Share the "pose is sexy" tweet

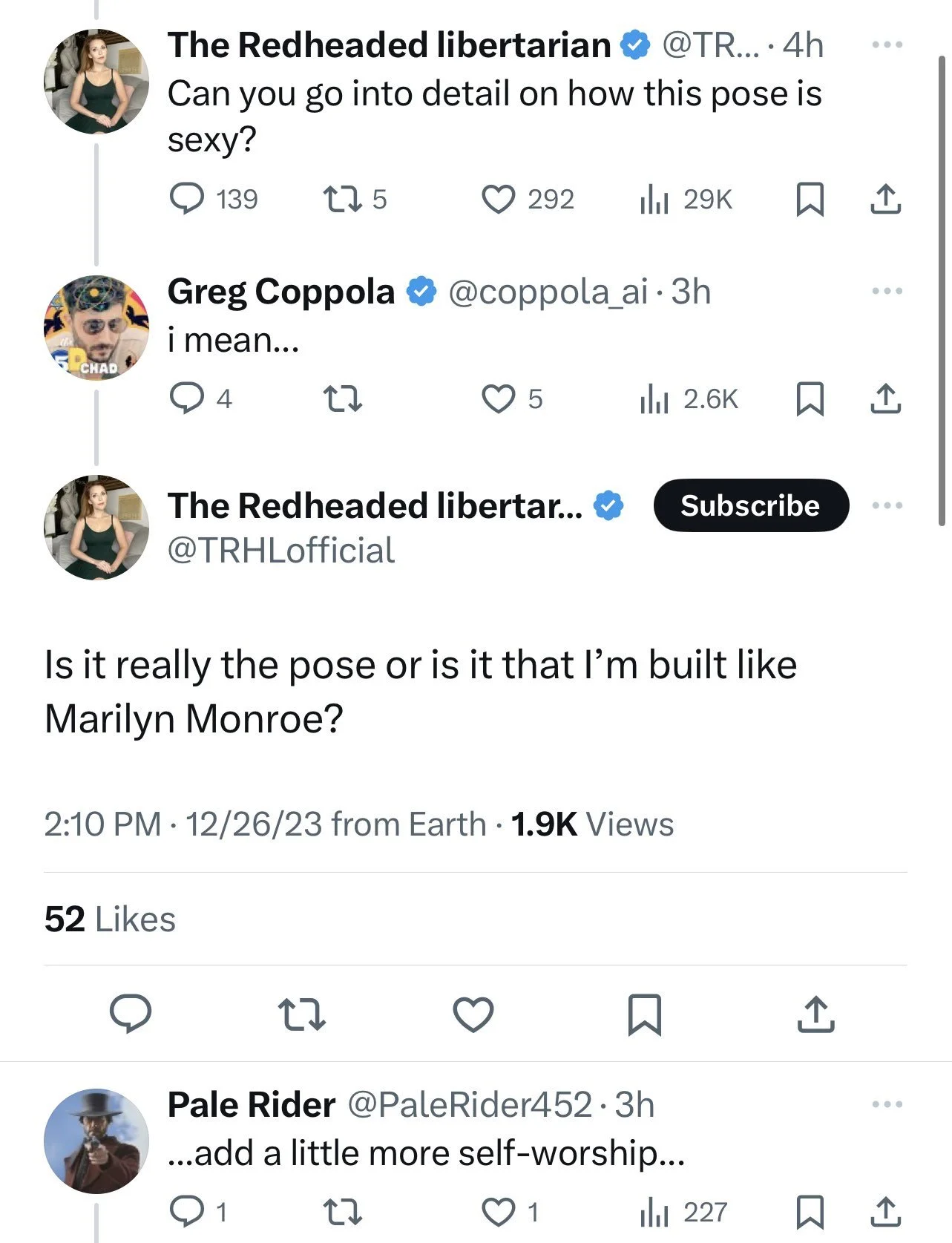click(x=885, y=199)
